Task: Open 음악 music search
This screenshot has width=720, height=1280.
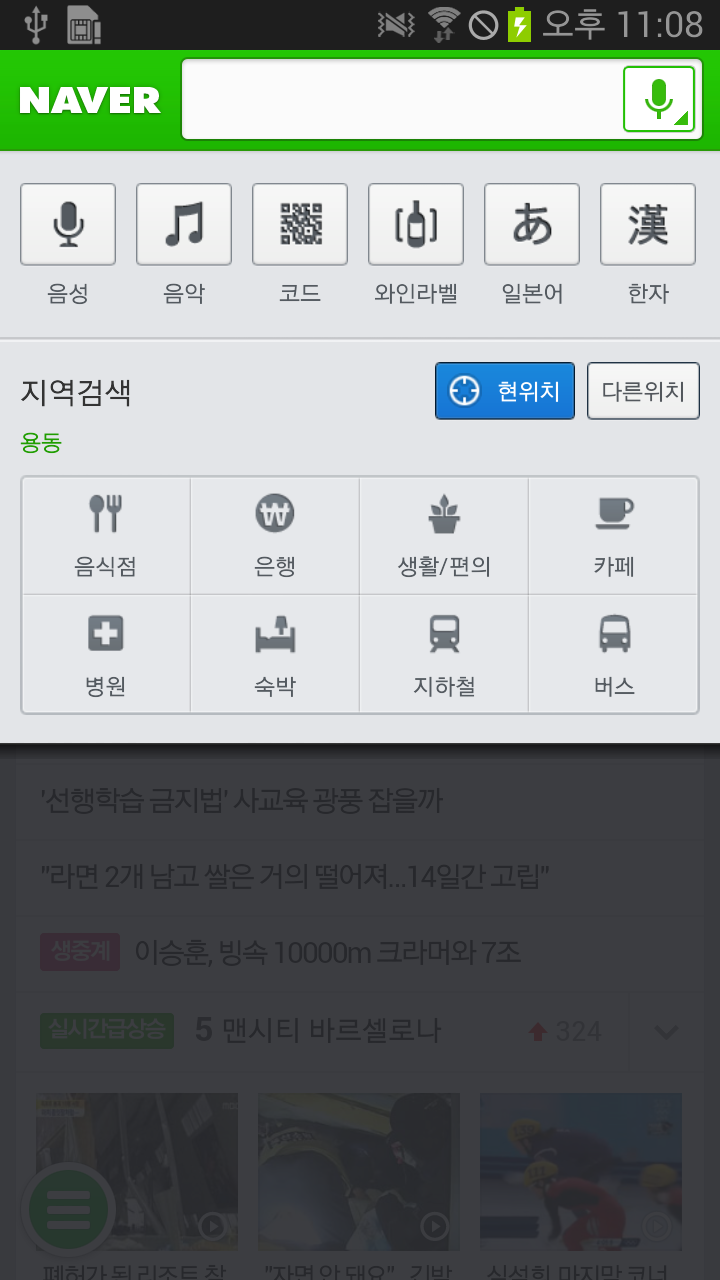Action: 184,225
